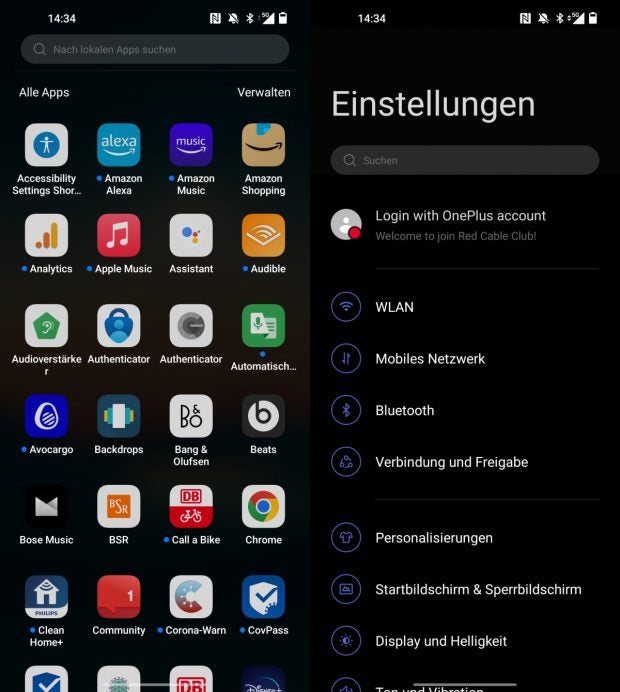This screenshot has height=692, width=620.
Task: Open the Corona-Warn app
Action: [x=191, y=597]
